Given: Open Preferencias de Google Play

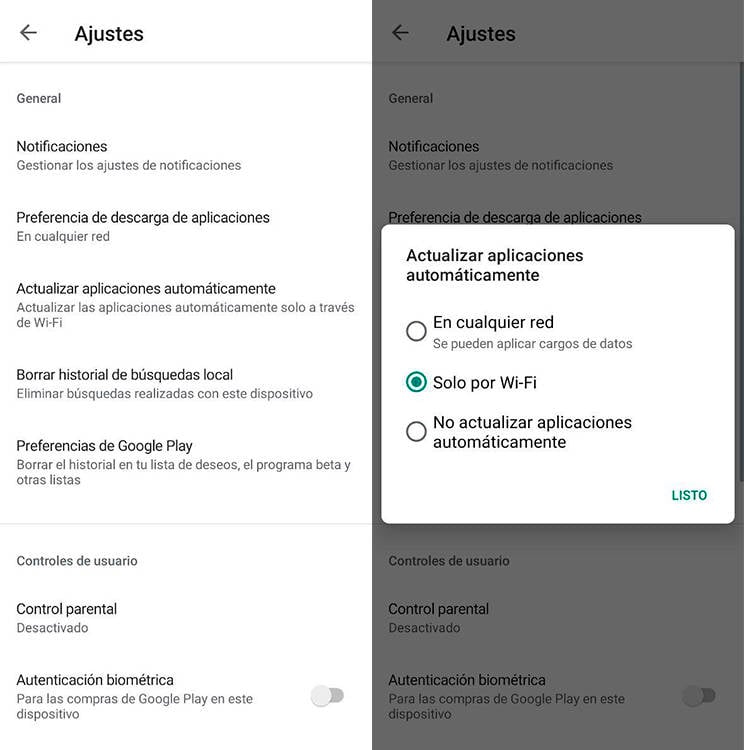Looking at the screenshot, I should (185, 462).
